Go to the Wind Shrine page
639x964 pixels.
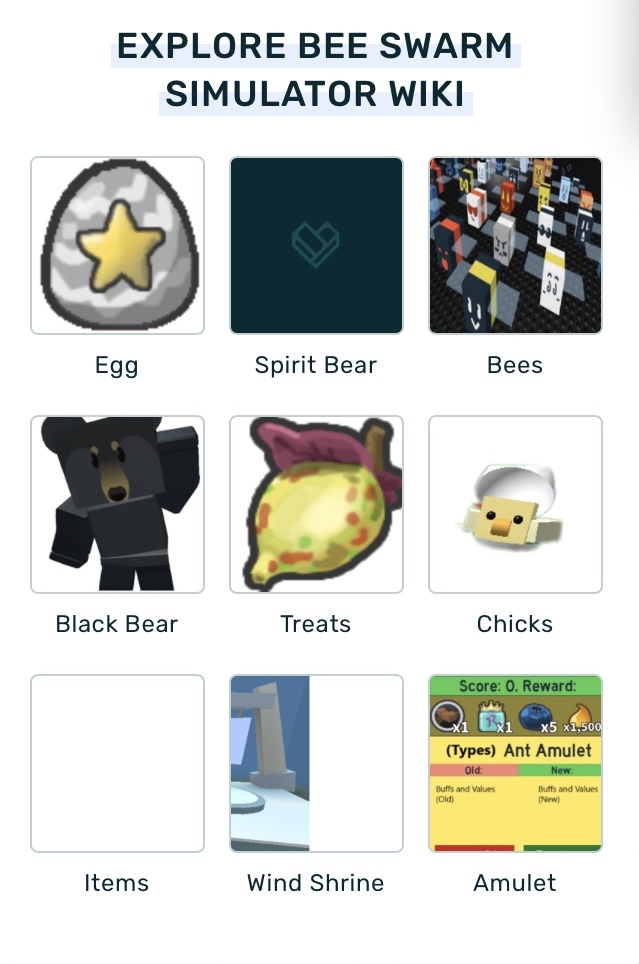point(316,763)
